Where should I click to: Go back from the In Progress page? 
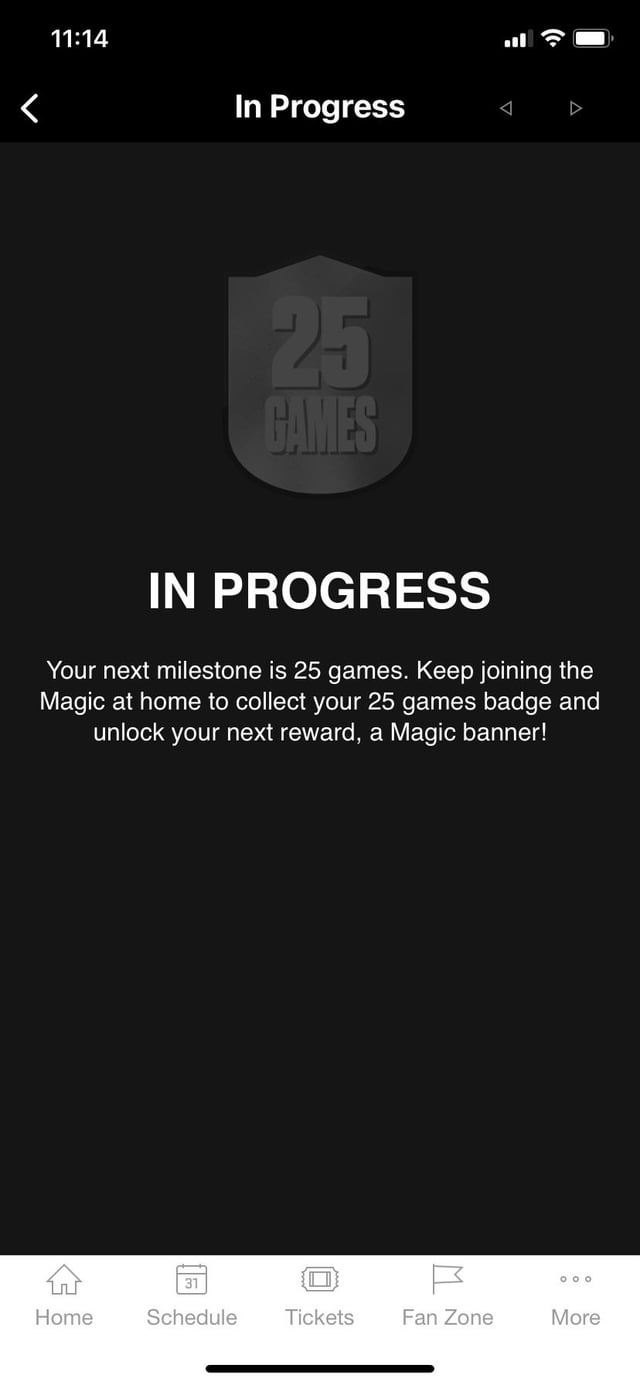click(x=30, y=108)
